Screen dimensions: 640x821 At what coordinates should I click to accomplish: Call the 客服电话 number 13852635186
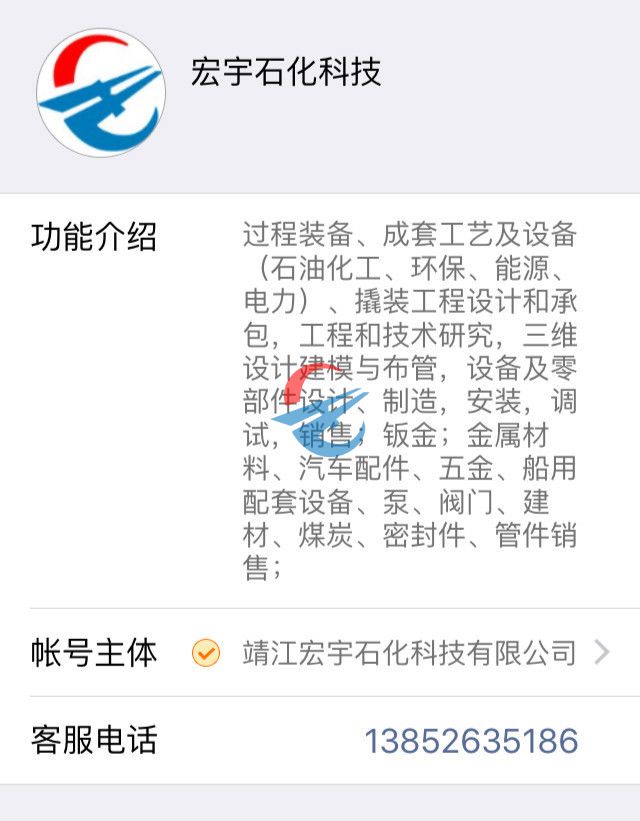tap(471, 741)
